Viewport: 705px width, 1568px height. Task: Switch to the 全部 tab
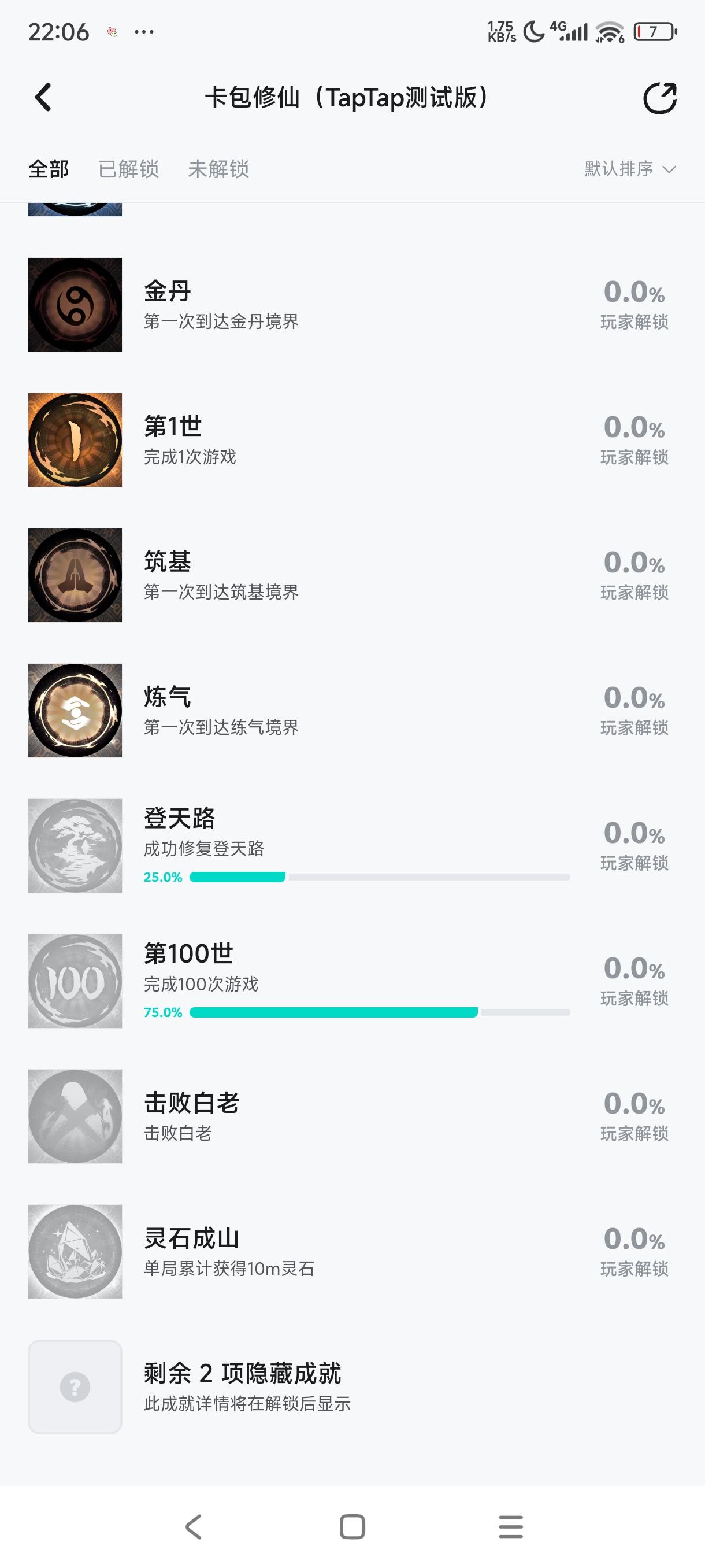coord(49,169)
